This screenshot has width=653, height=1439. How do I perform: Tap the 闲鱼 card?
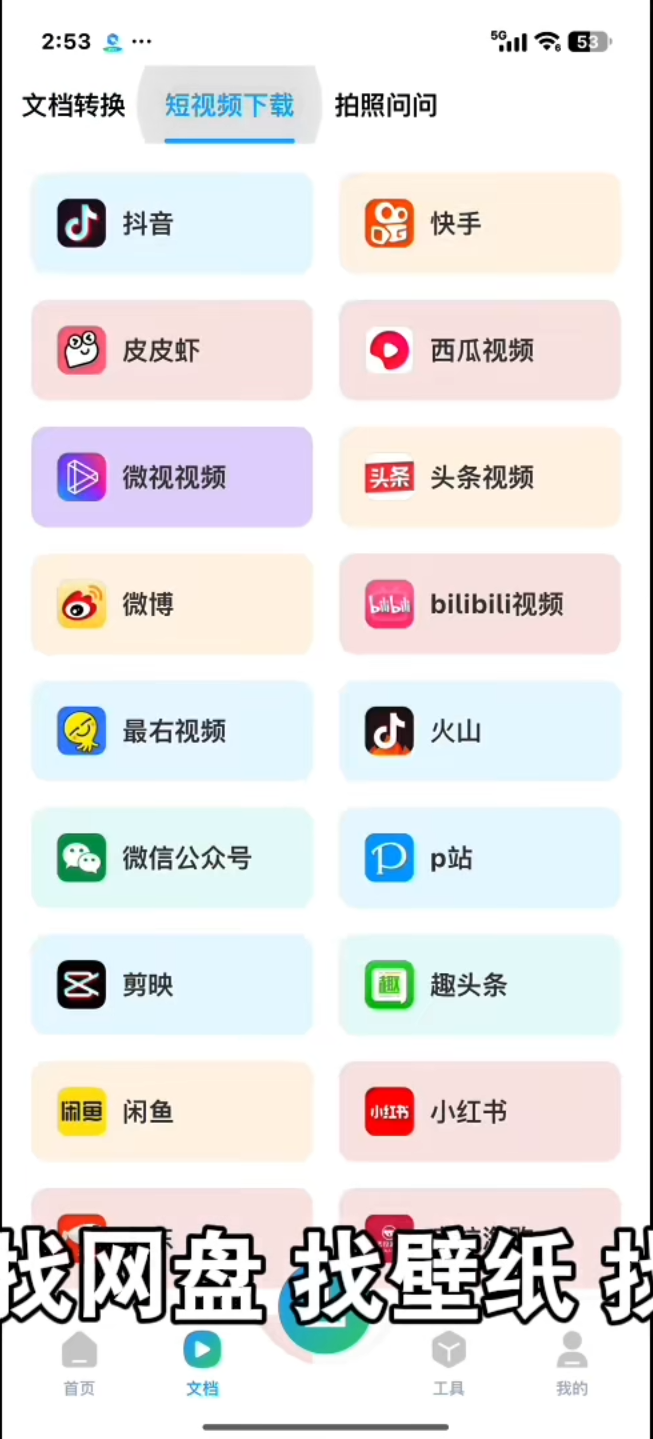(x=172, y=1111)
